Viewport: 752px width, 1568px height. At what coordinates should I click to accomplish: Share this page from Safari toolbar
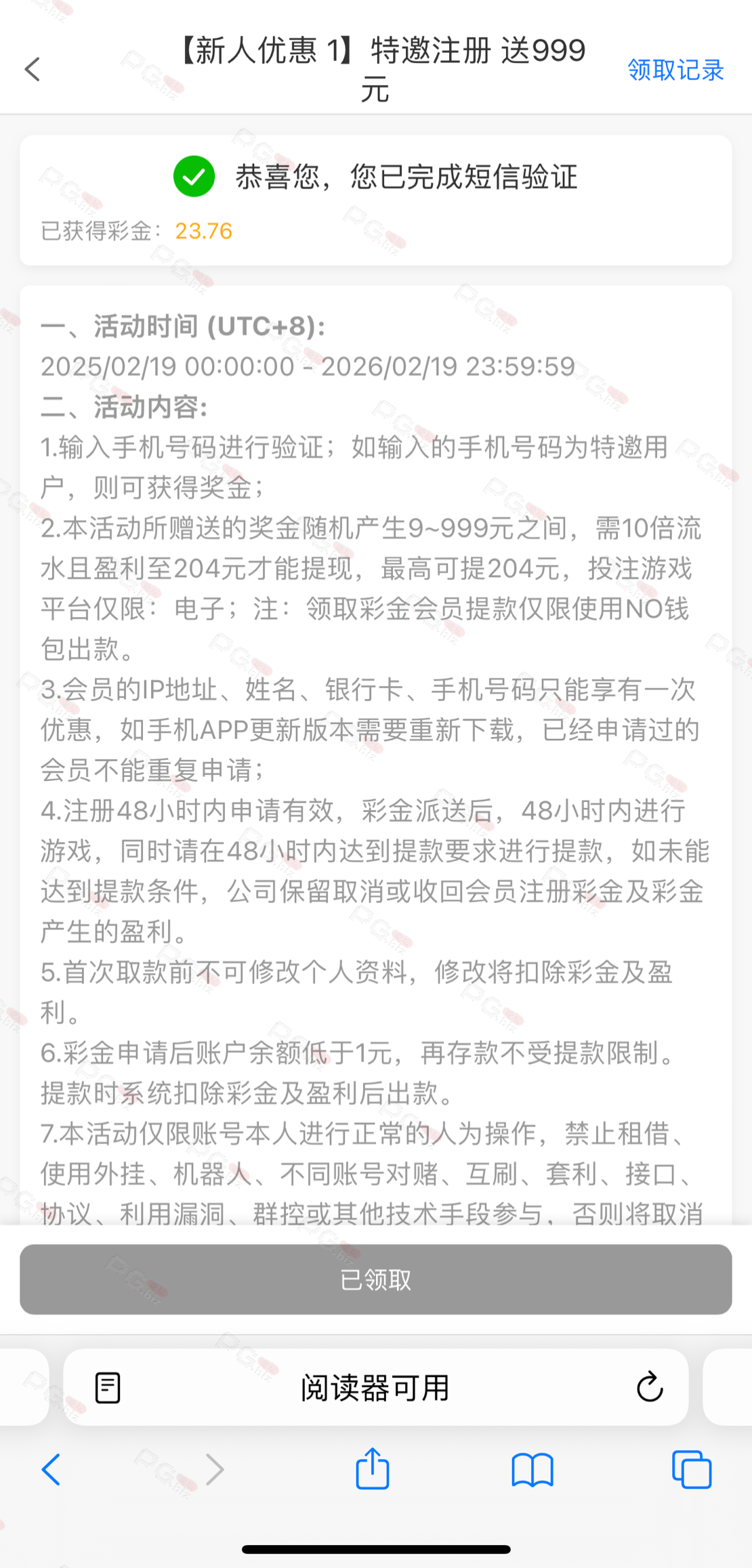click(373, 1468)
